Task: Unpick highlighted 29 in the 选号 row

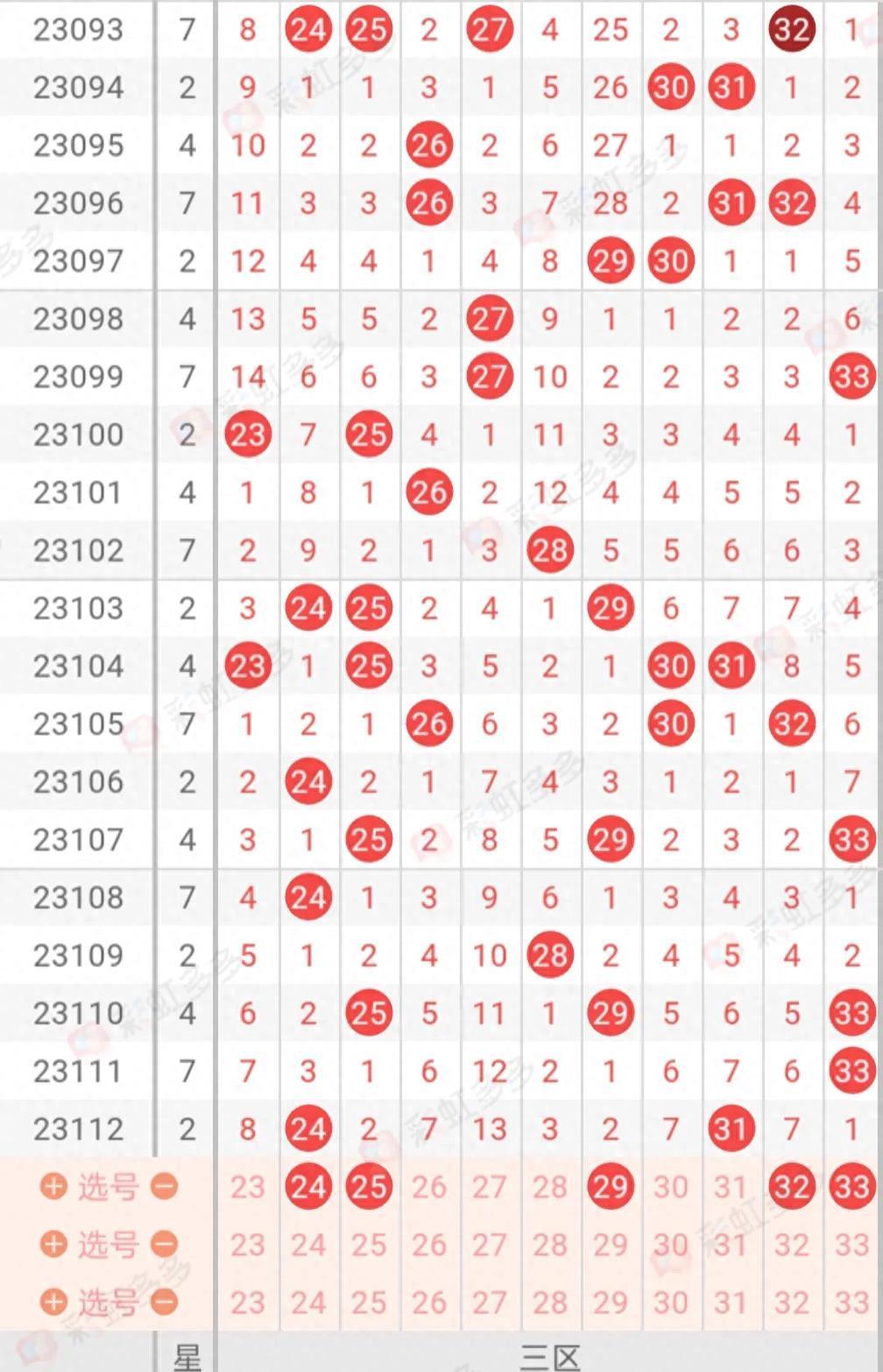Action: click(610, 1187)
